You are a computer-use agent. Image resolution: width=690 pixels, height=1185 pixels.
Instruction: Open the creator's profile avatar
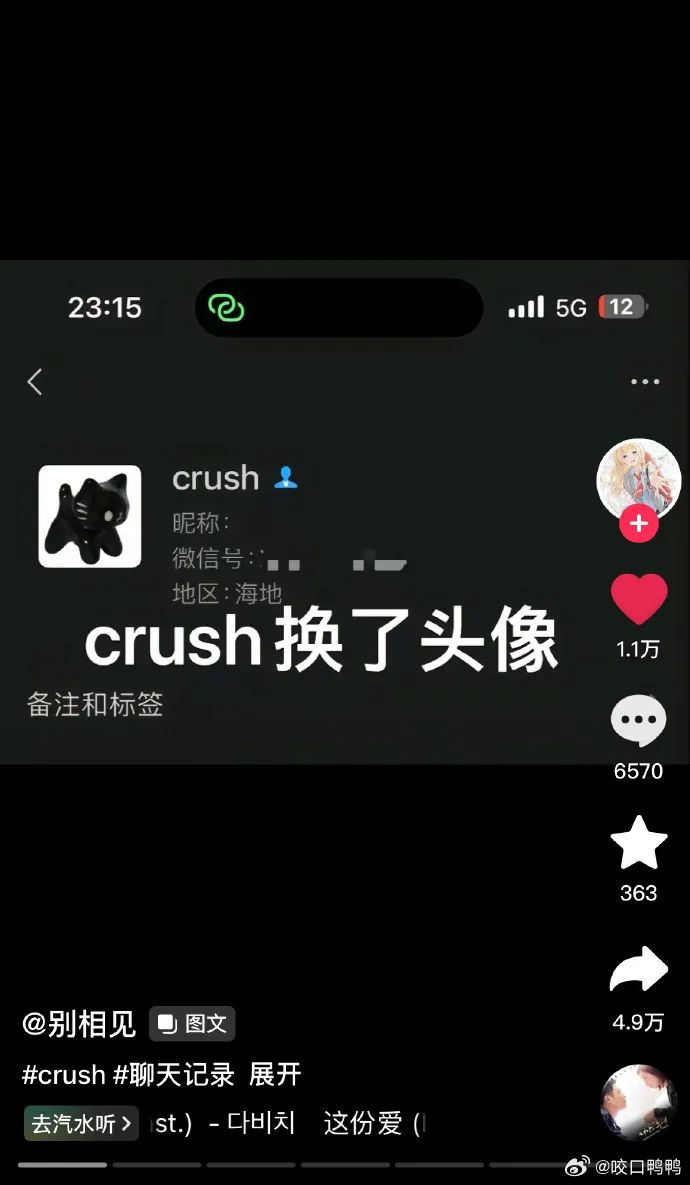click(x=638, y=478)
